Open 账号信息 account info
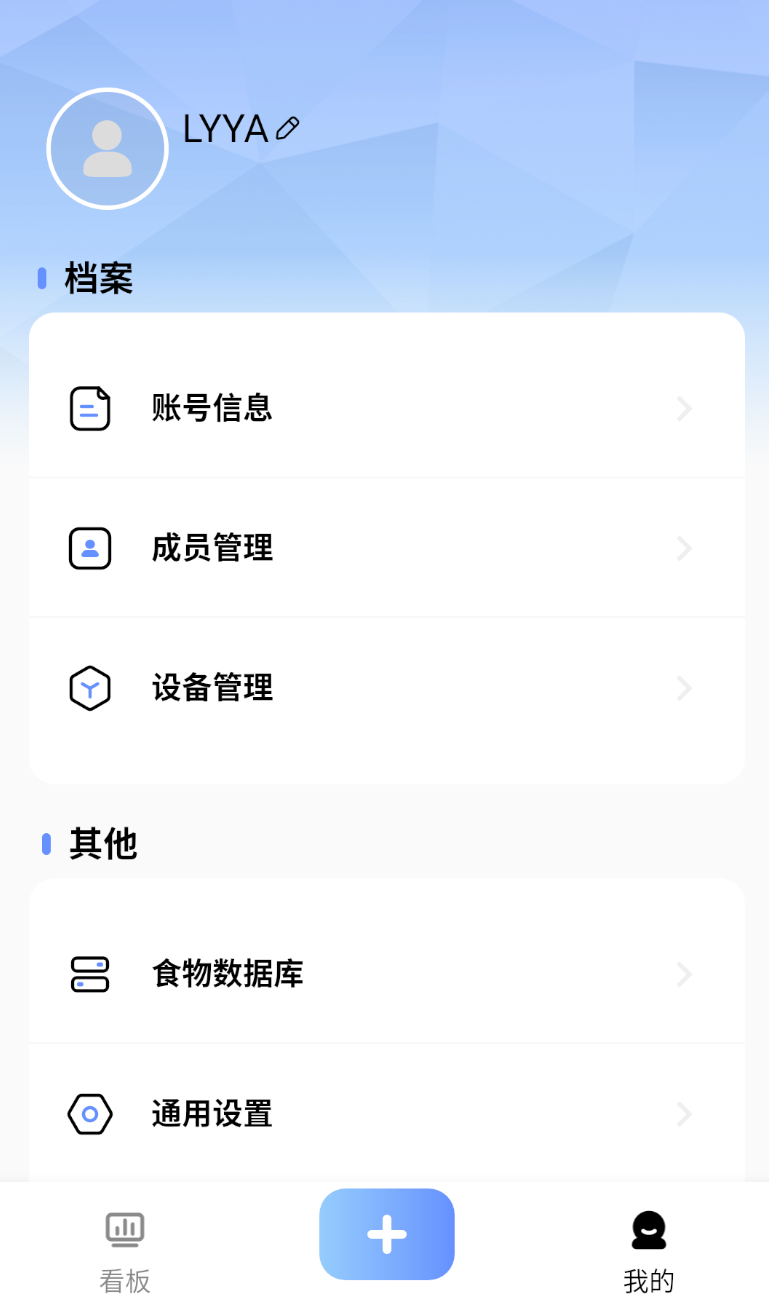The height and width of the screenshot is (1314, 769). tap(387, 408)
